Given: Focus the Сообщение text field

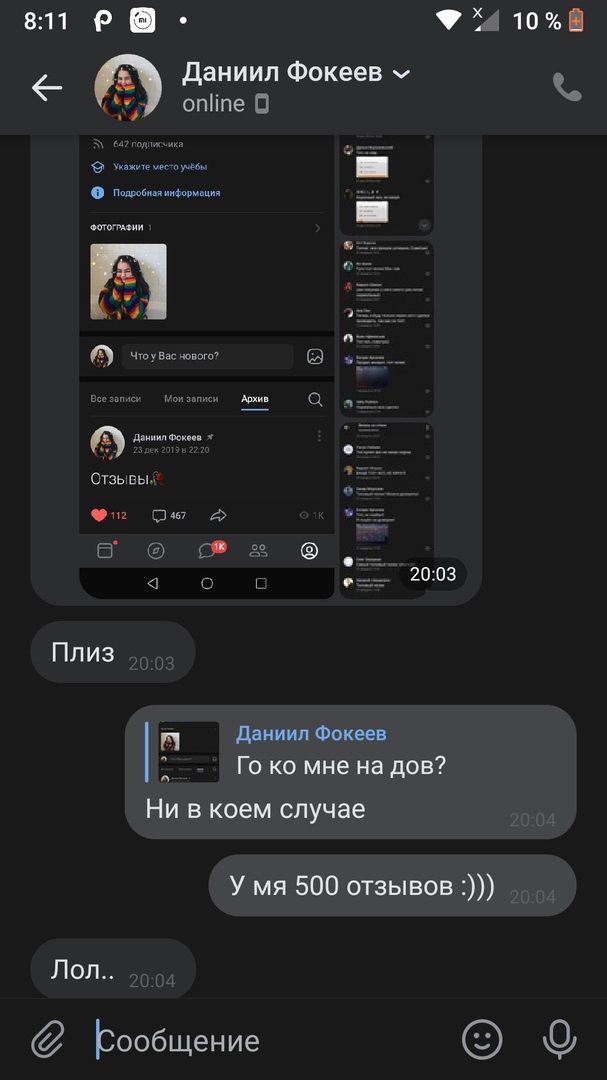Looking at the screenshot, I should point(270,1041).
